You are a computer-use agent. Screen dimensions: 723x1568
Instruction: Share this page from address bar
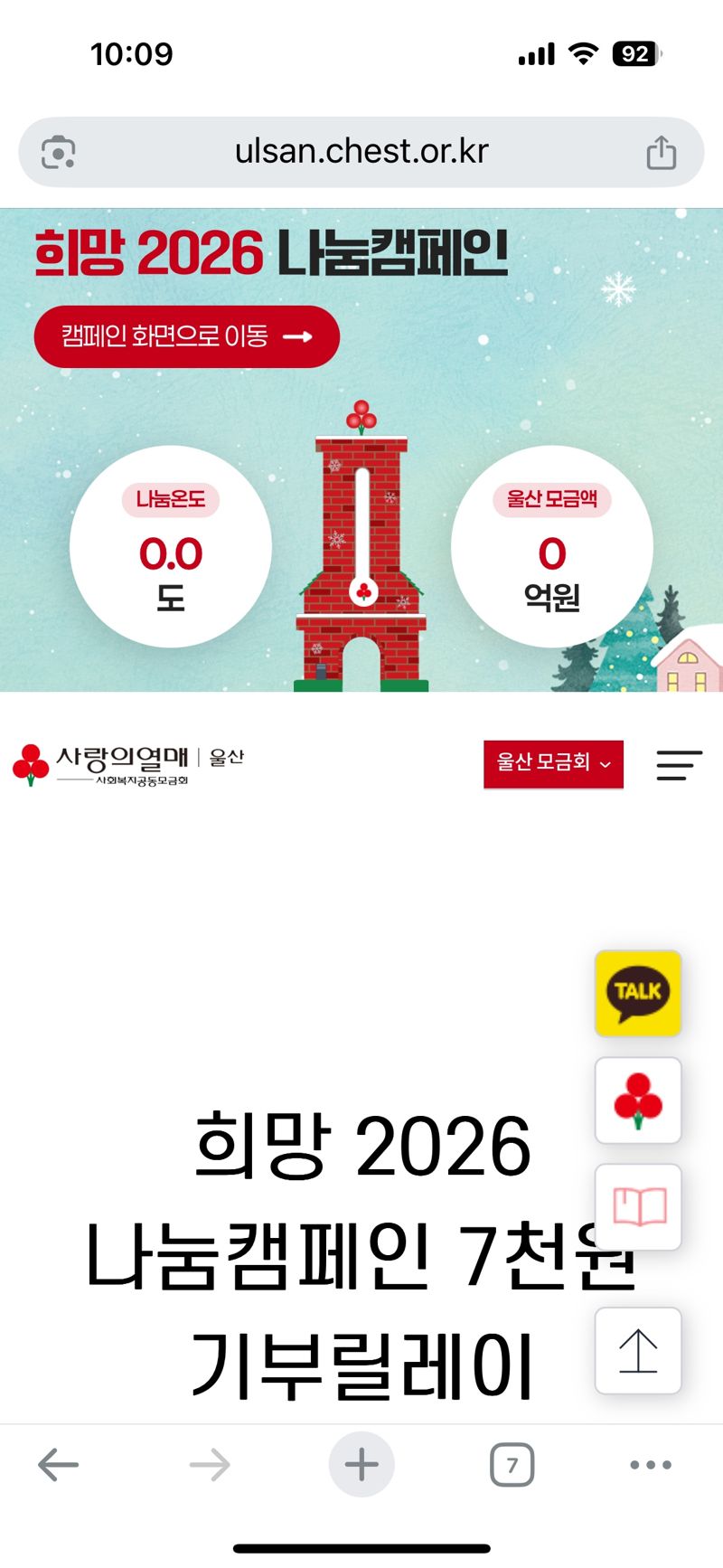tap(661, 153)
